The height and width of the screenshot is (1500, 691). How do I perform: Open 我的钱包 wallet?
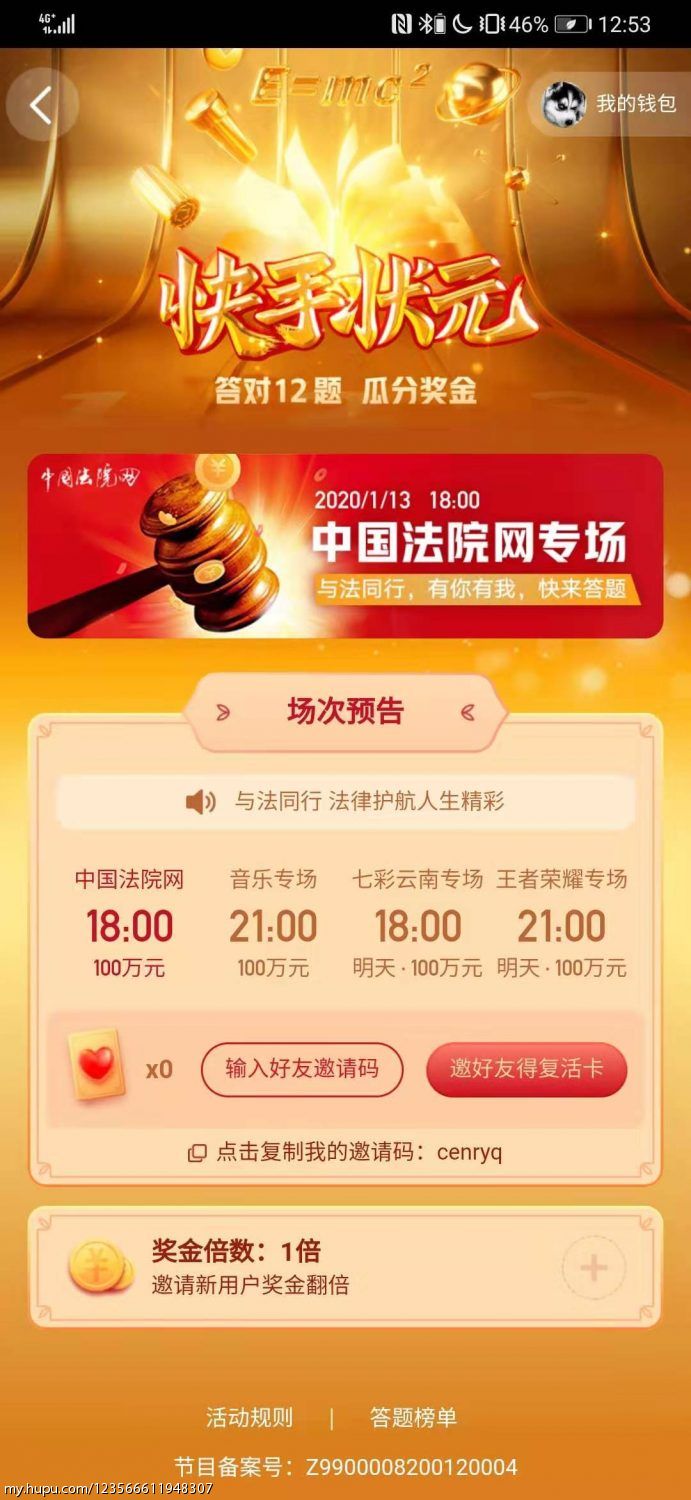pyautogui.click(x=610, y=103)
